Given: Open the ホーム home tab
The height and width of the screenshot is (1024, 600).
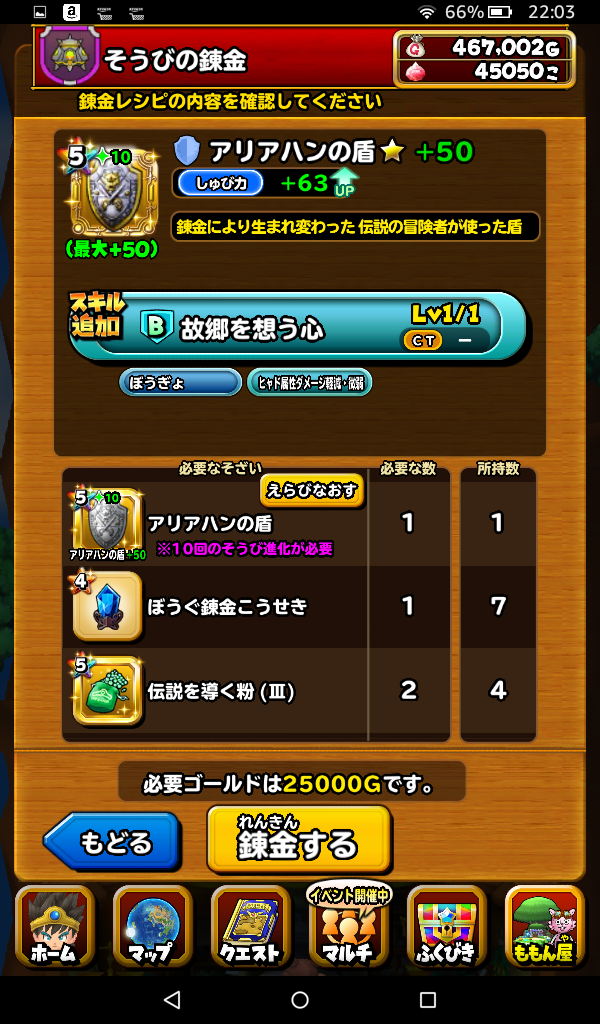Looking at the screenshot, I should [x=54, y=927].
